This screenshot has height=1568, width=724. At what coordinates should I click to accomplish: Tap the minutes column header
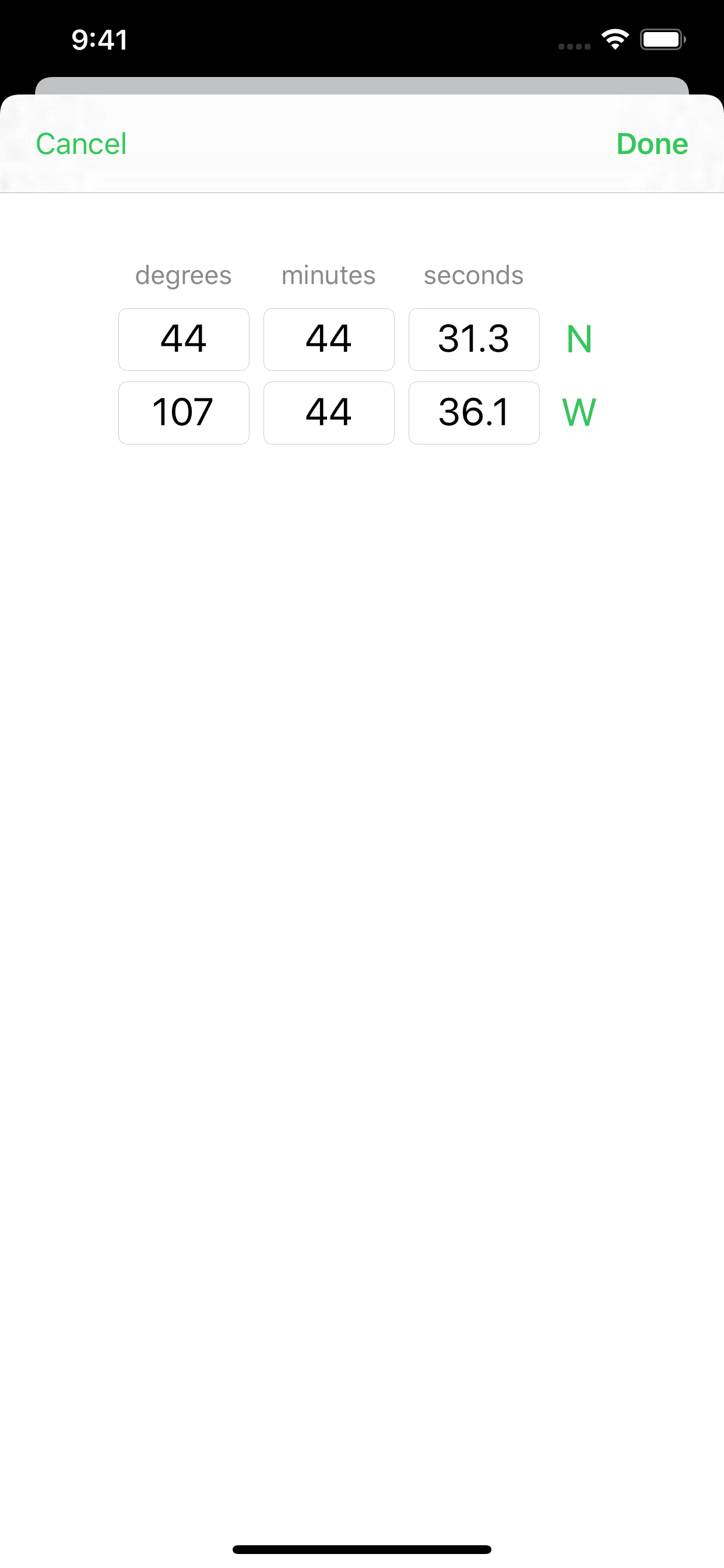coord(329,275)
